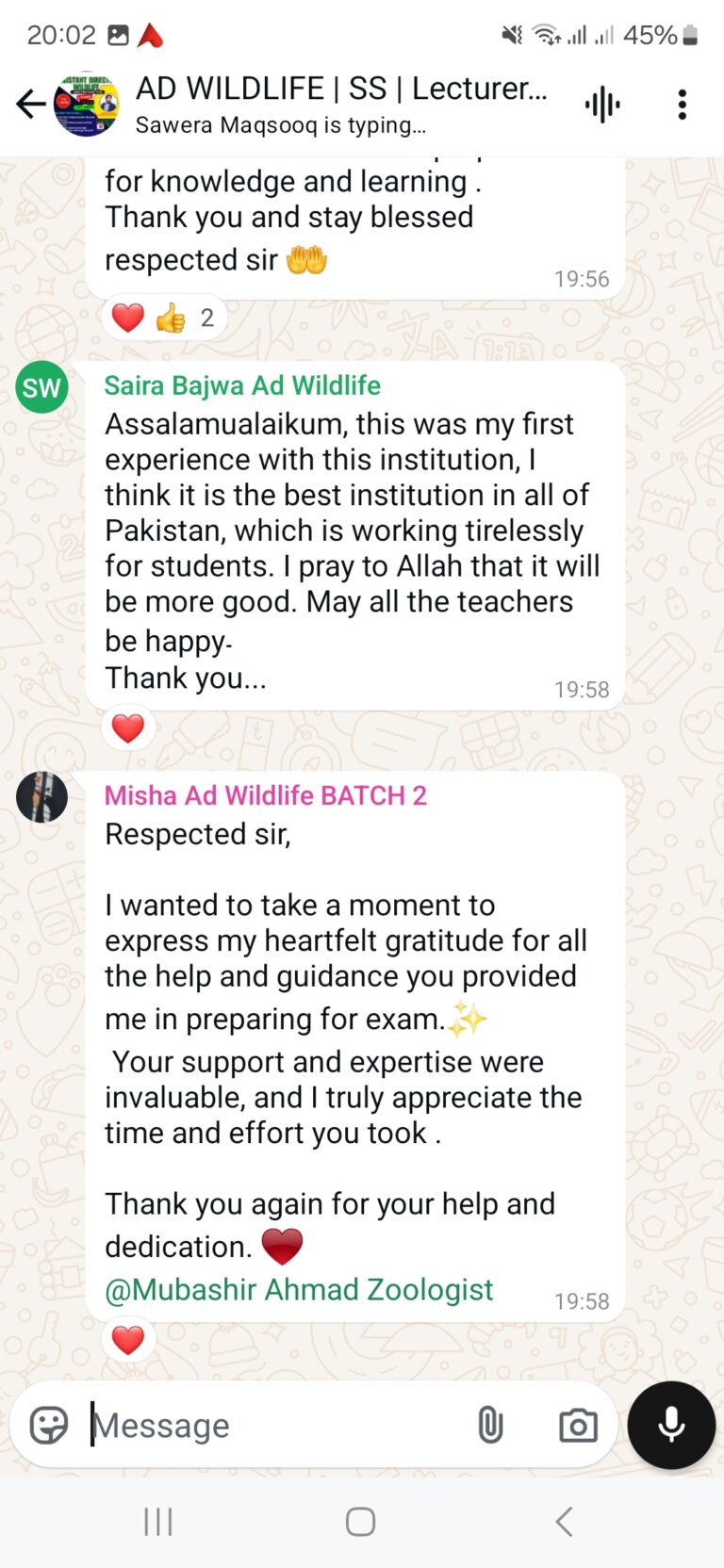Tap the voice chat waveform icon
This screenshot has height=1568, width=724.
coord(602,105)
